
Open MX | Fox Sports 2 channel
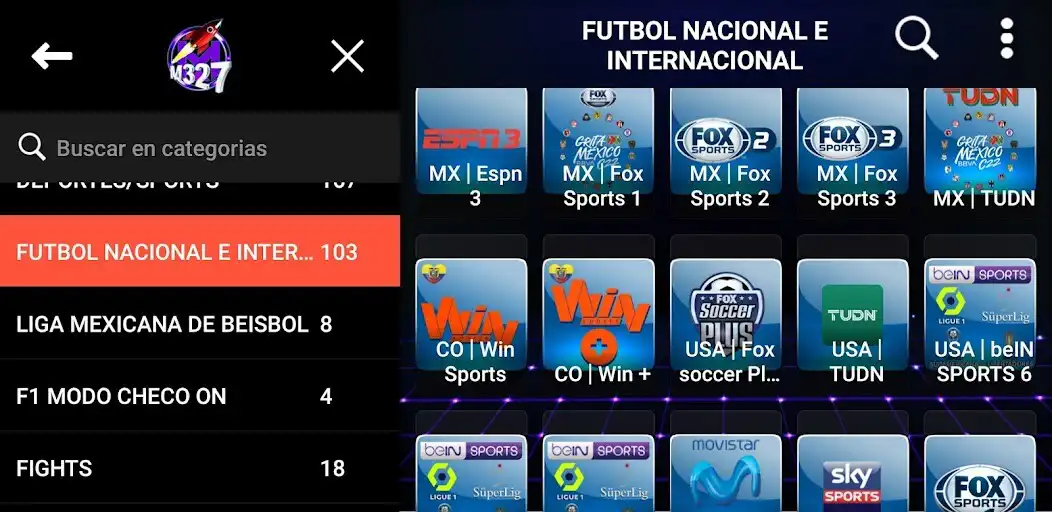[x=729, y=150]
